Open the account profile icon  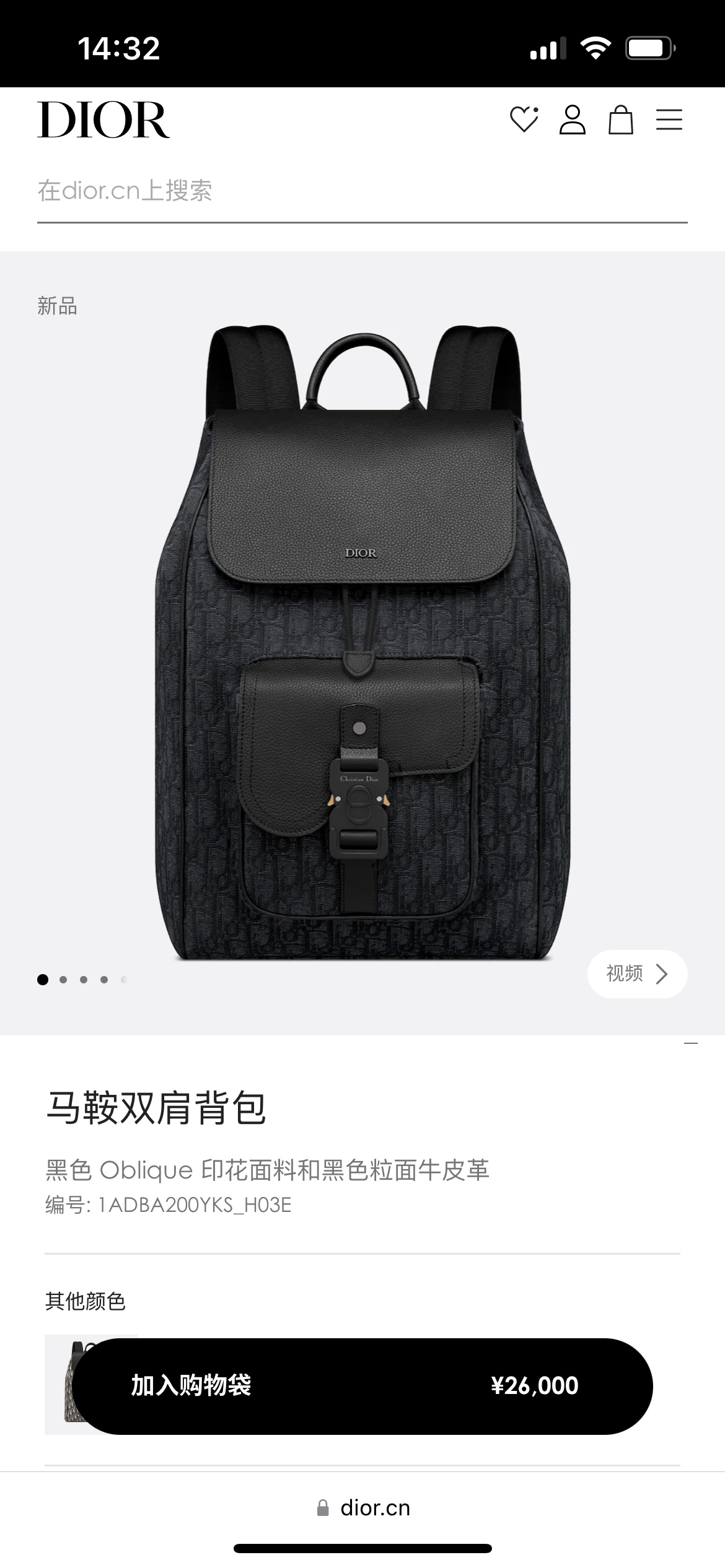pos(572,120)
